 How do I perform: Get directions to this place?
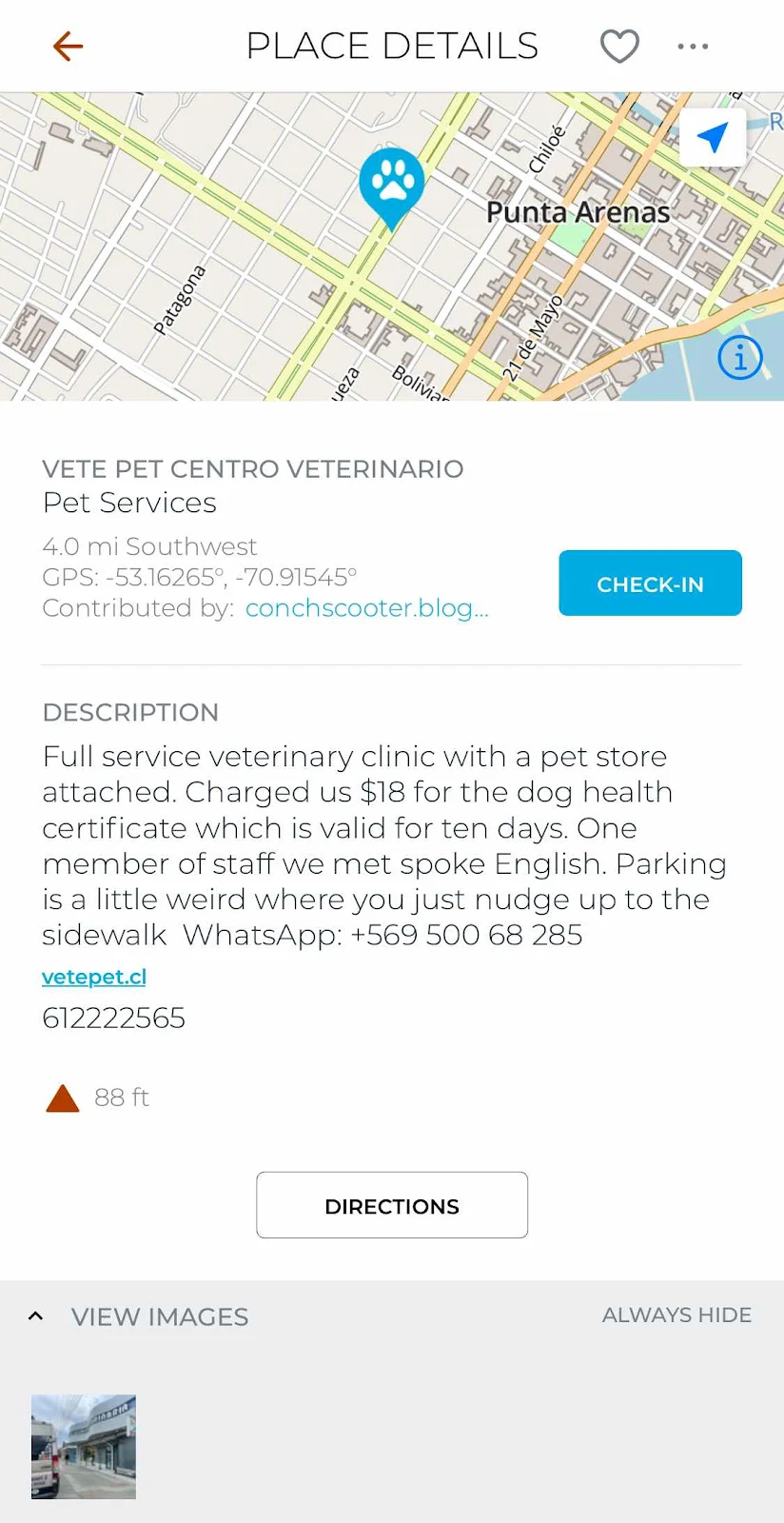pyautogui.click(x=392, y=1205)
